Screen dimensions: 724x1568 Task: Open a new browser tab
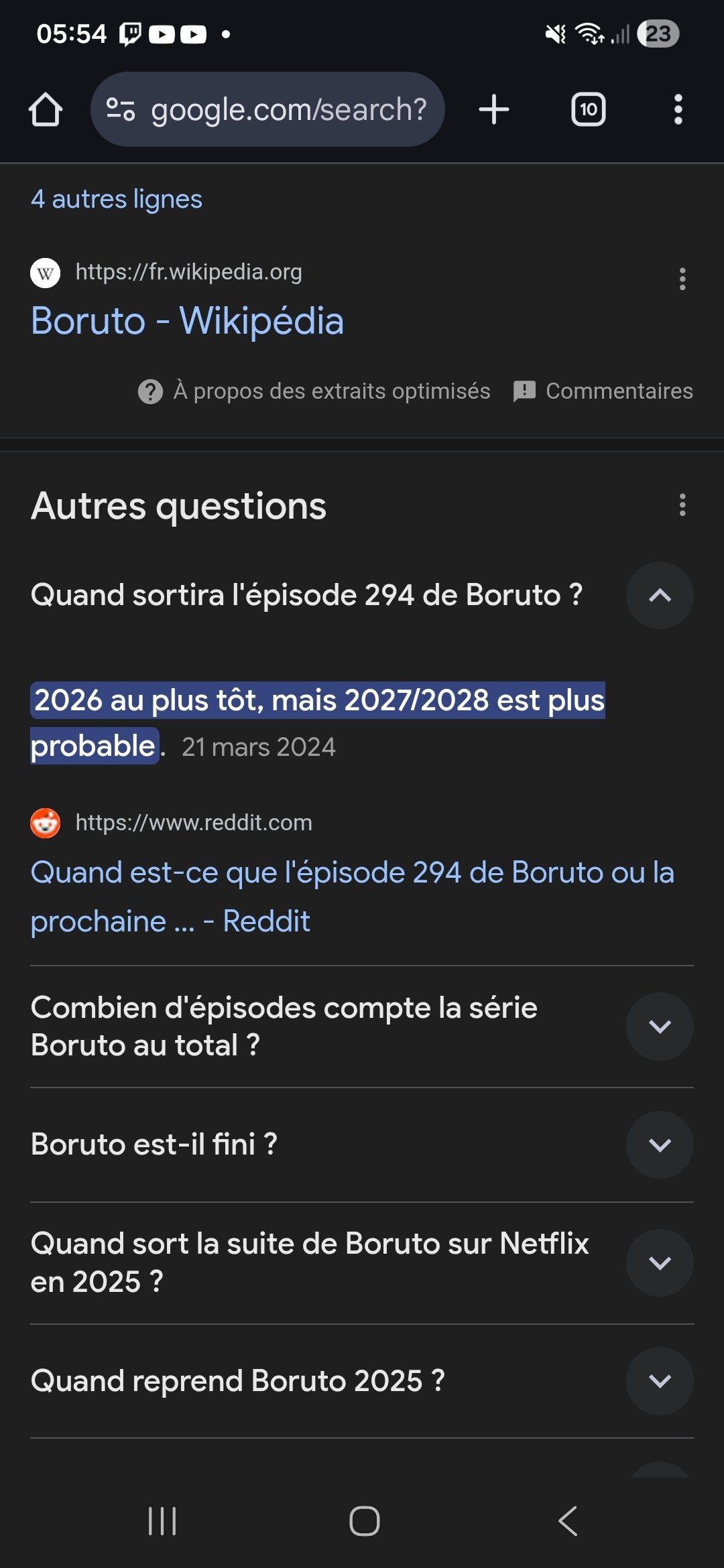click(494, 109)
